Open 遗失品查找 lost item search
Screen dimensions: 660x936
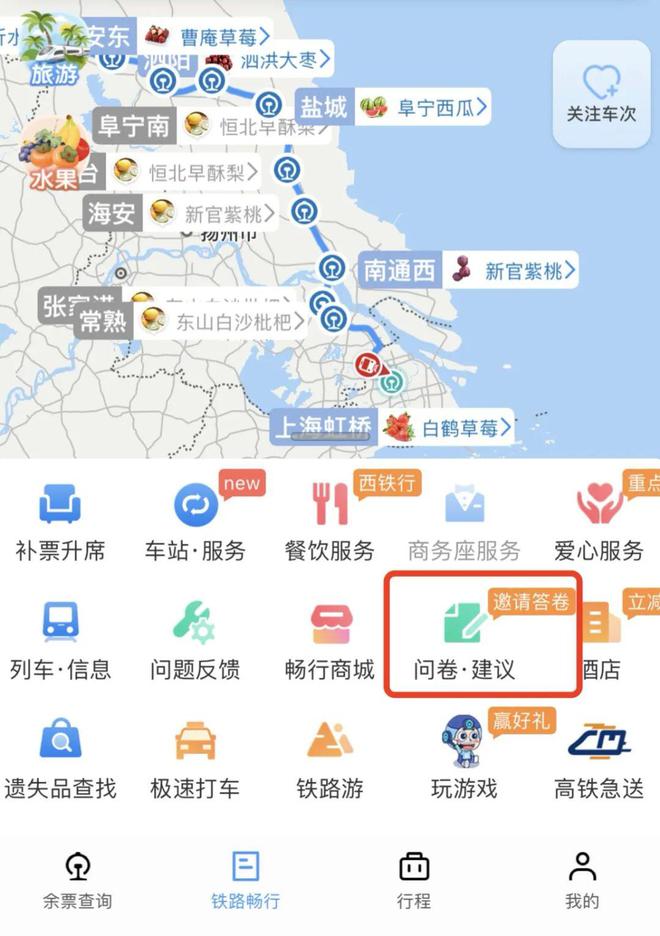tap(60, 758)
